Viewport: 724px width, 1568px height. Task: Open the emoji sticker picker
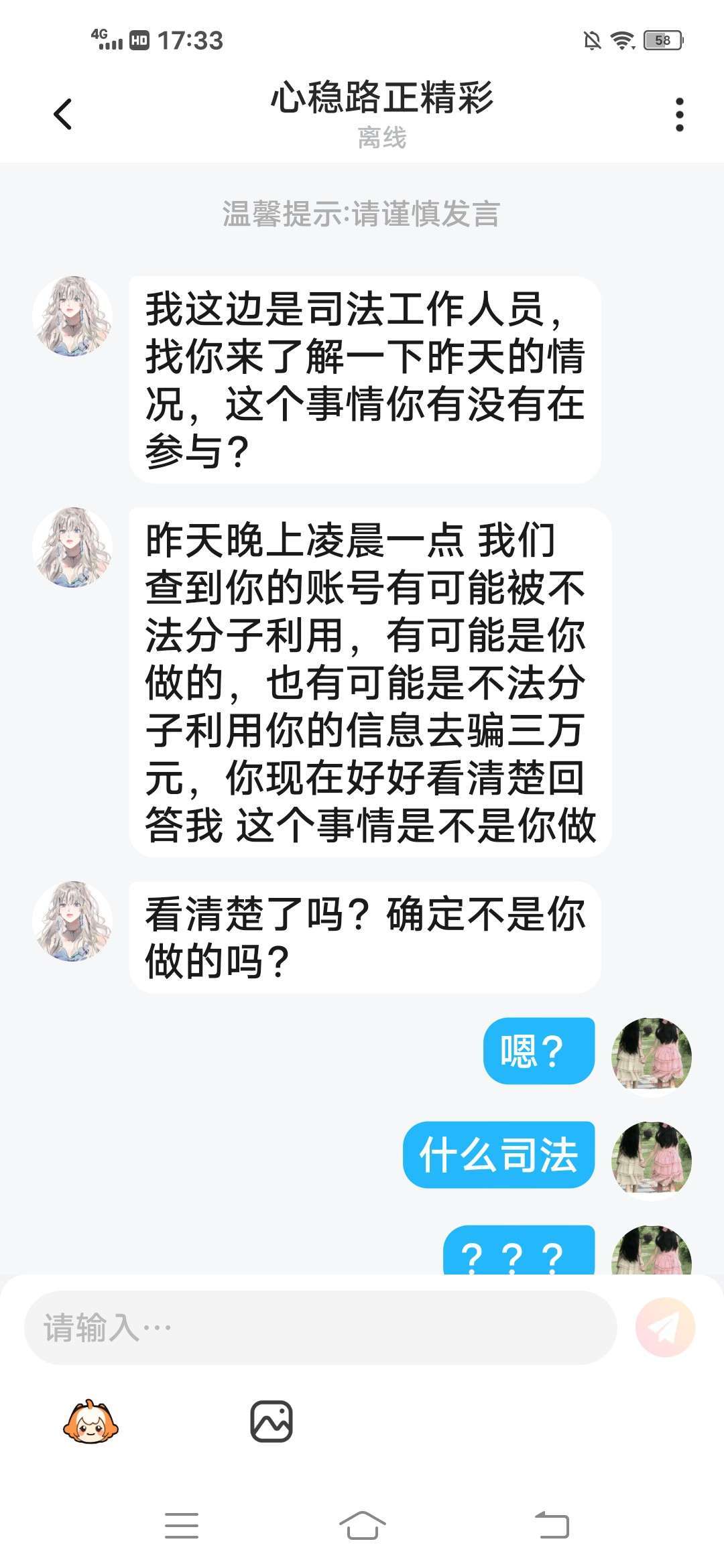point(90,1421)
